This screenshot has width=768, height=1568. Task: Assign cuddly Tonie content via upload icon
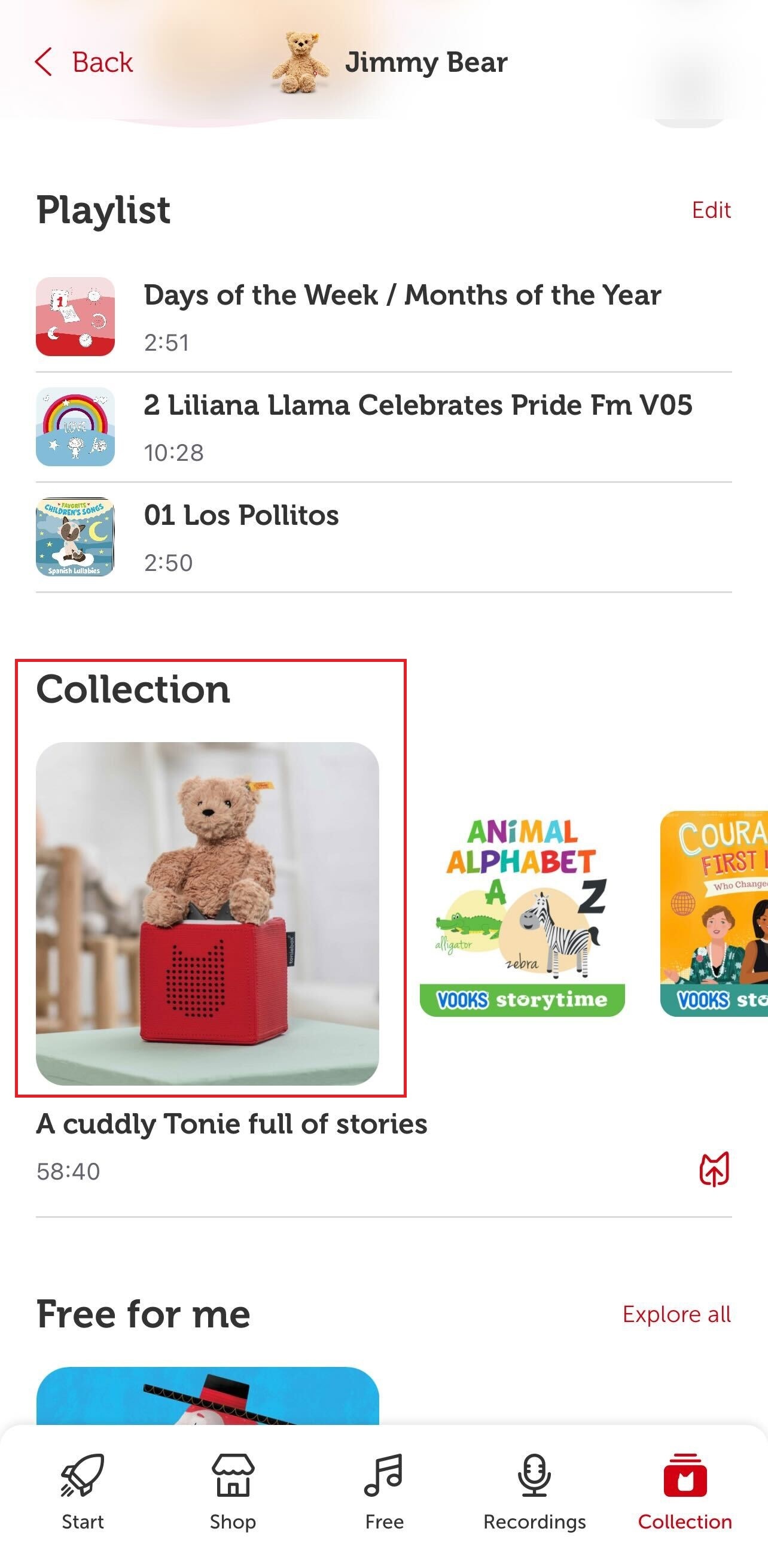713,1169
